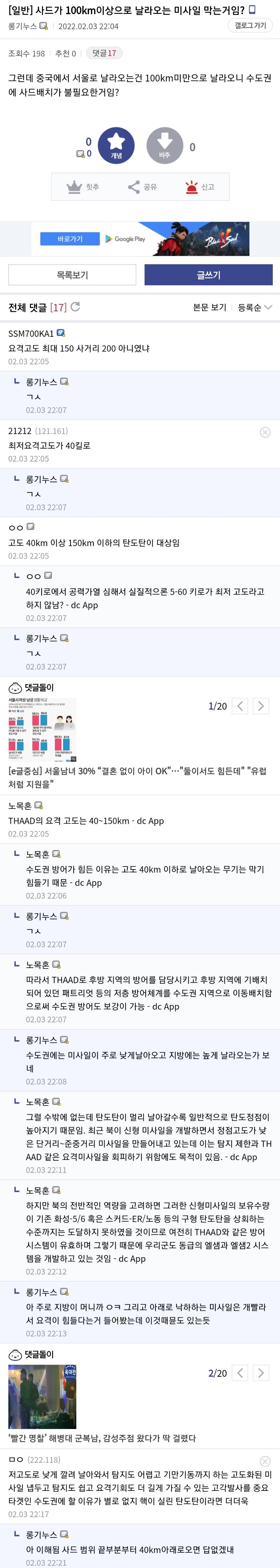
Task: Downvote the post with 비추 button
Action: pyautogui.click(x=165, y=146)
